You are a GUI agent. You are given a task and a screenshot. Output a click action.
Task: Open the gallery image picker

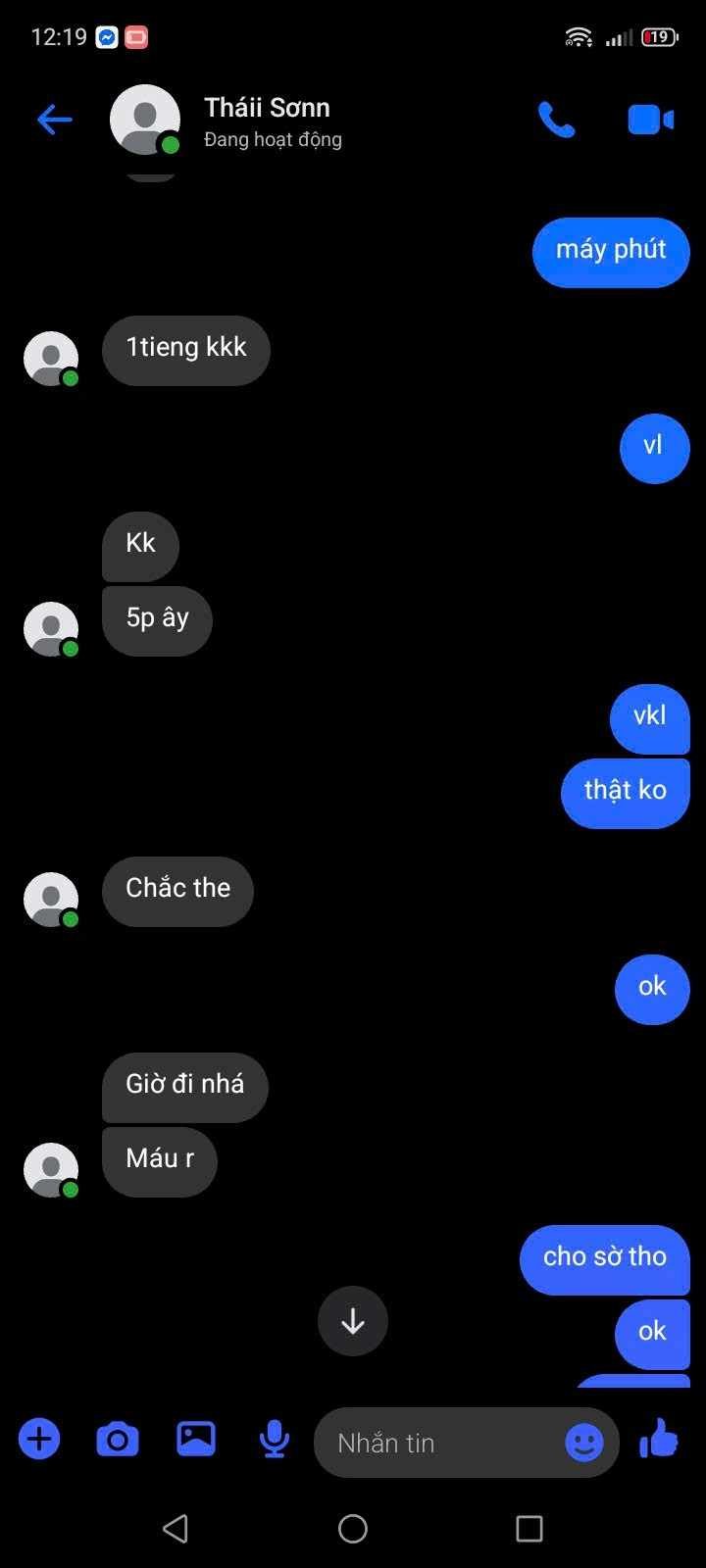coord(196,1439)
